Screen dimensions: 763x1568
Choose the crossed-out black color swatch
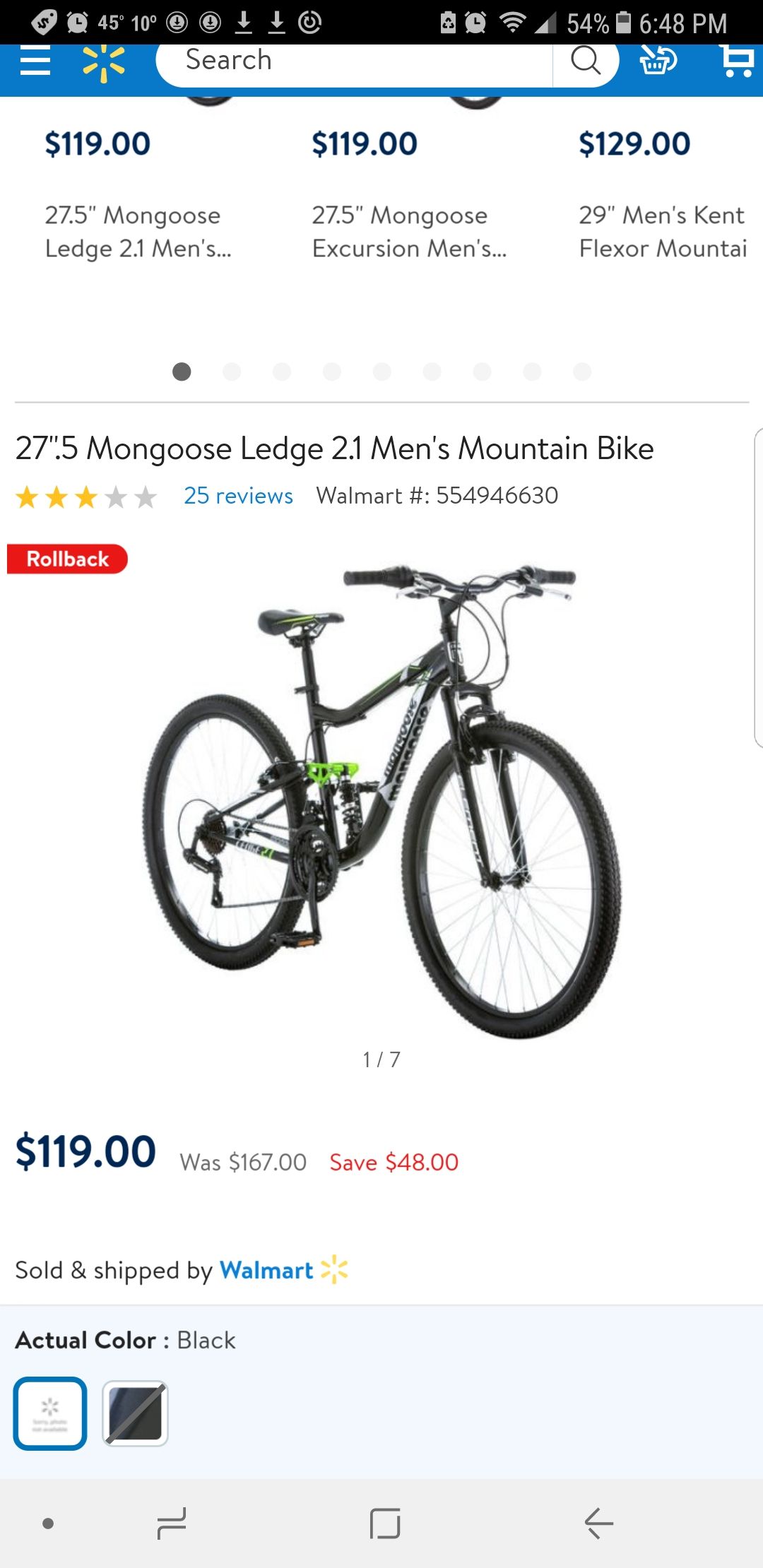point(135,1413)
